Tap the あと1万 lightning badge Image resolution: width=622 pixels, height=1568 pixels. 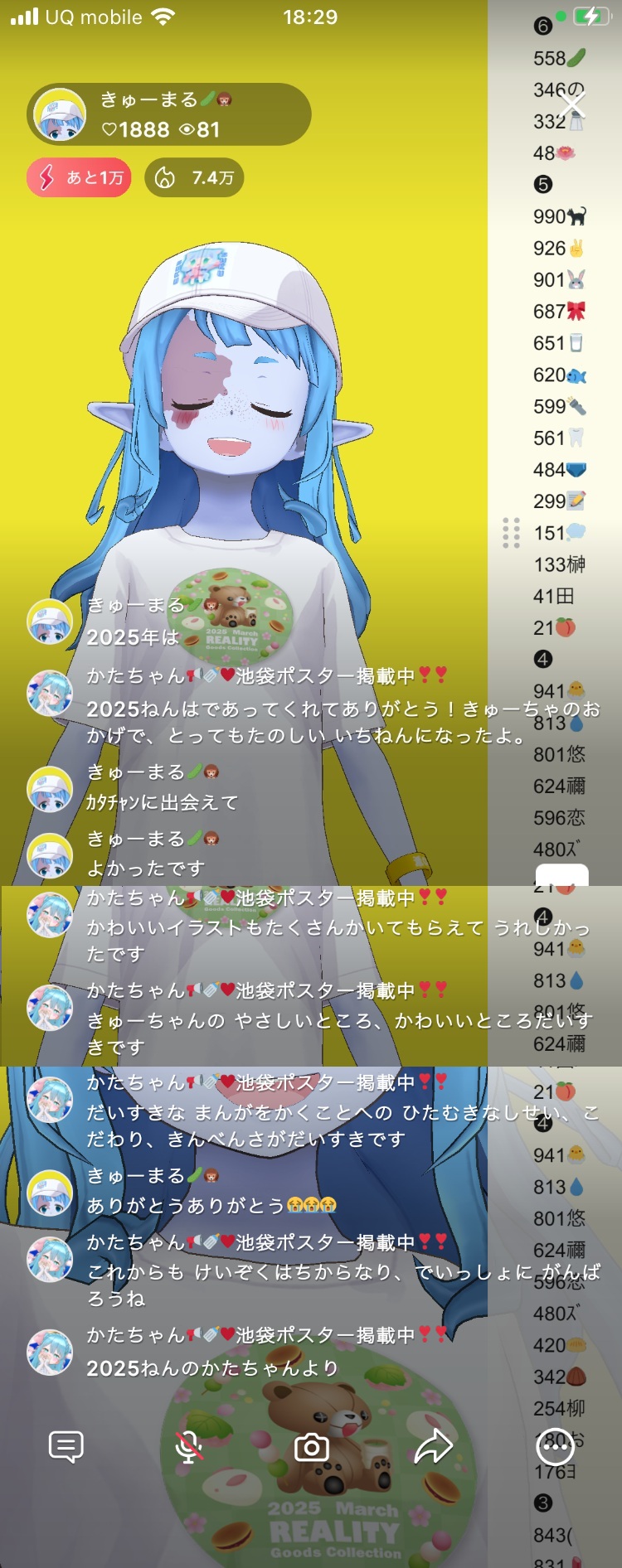coord(79,177)
